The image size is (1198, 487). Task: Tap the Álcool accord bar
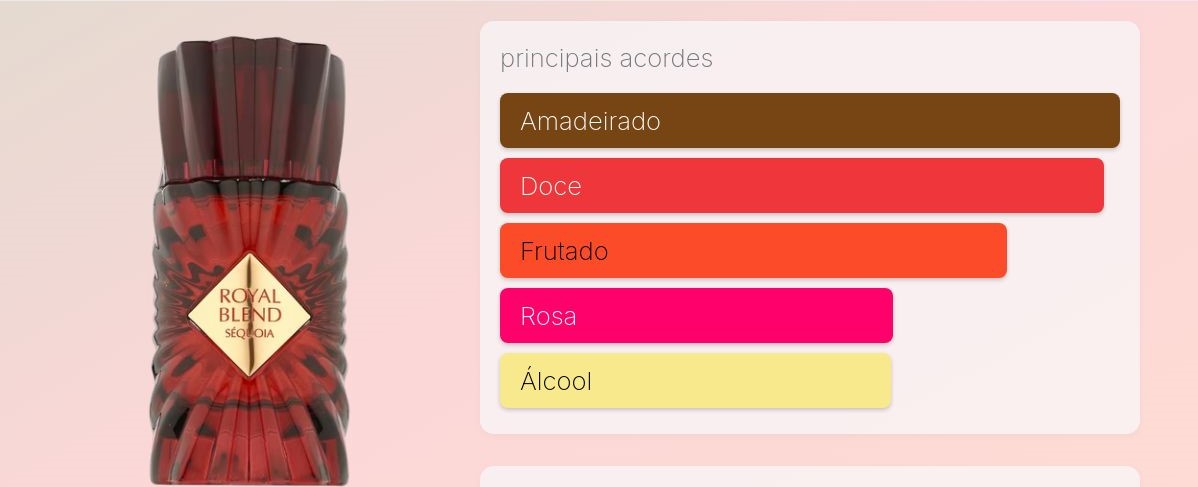pyautogui.click(x=695, y=381)
